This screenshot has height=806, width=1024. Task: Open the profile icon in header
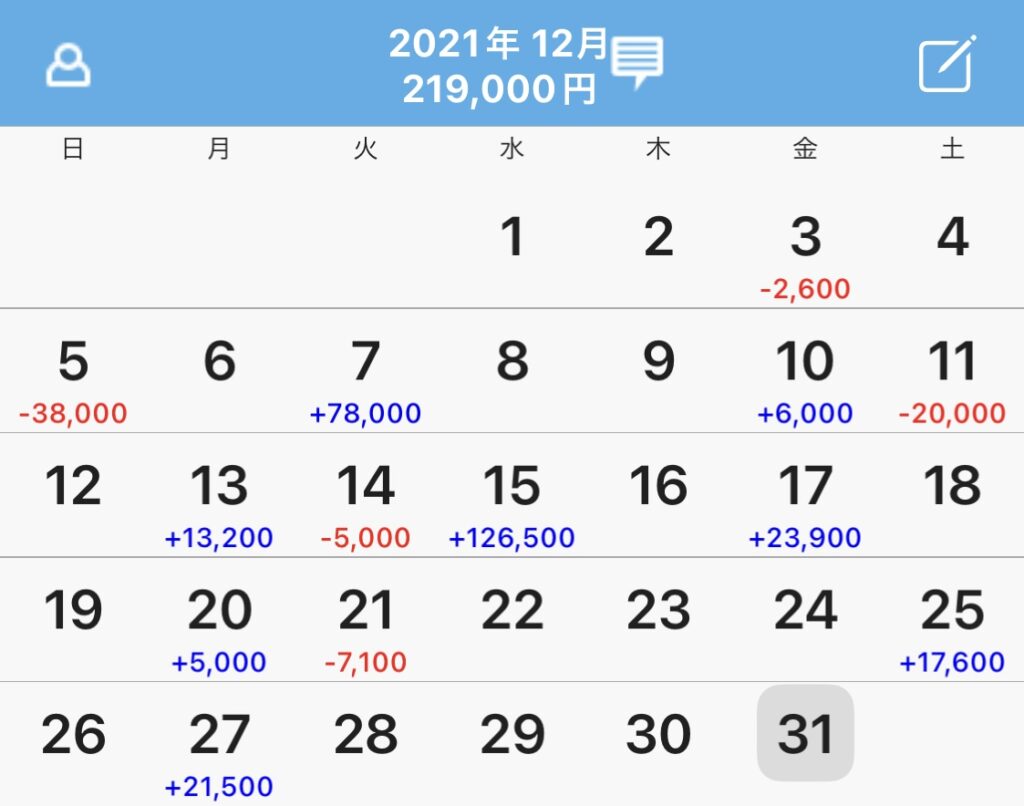[x=68, y=66]
